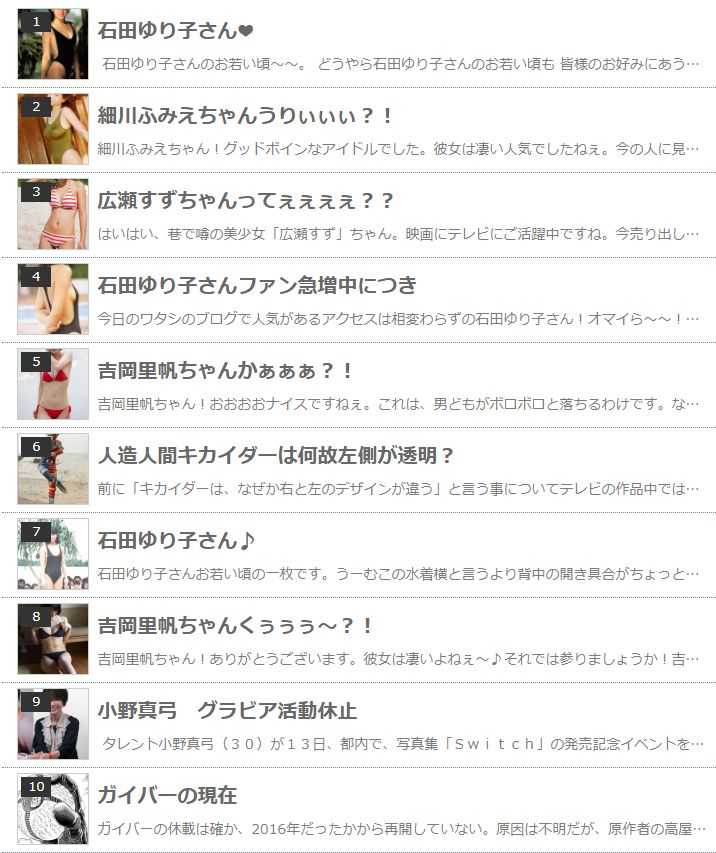
Task: Open the post 石田ゆり子さんファン急増中につき
Action: click(257, 285)
